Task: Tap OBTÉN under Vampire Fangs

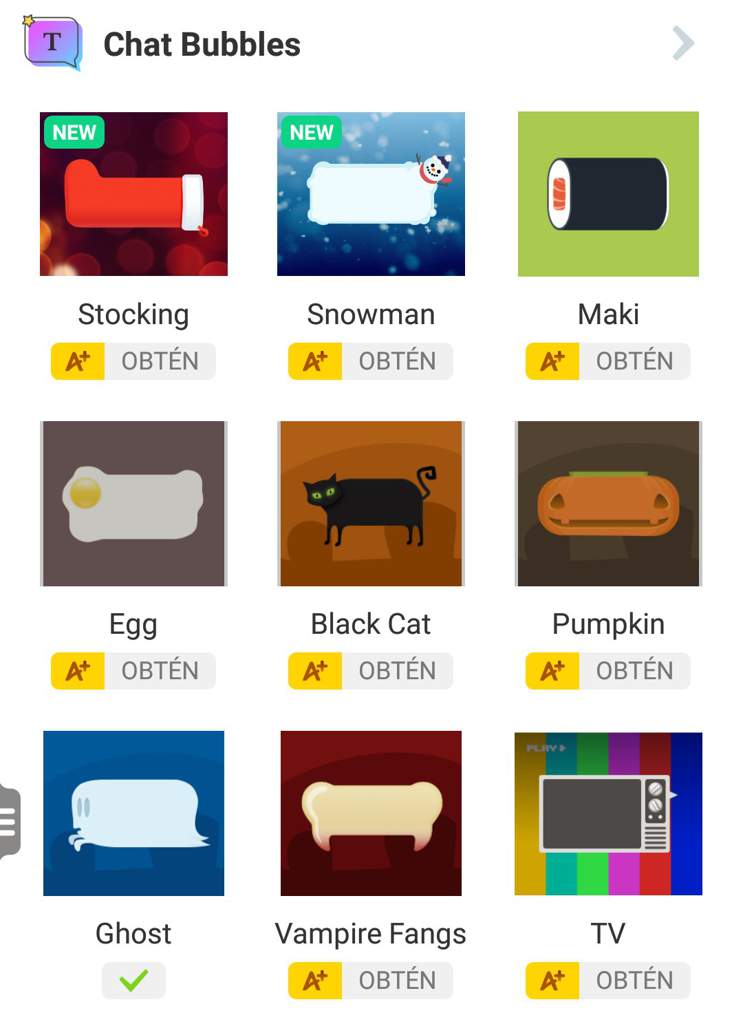Action: point(370,981)
